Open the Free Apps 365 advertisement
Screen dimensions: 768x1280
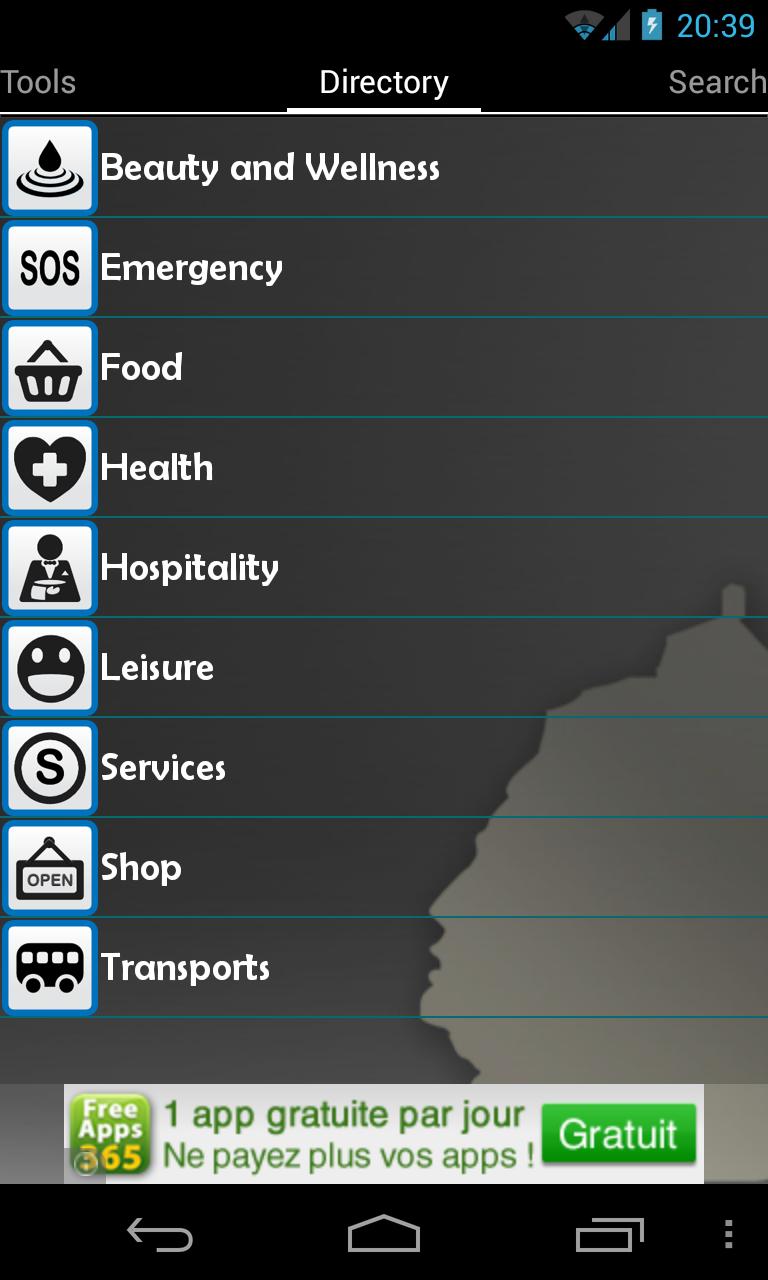pyautogui.click(x=383, y=1133)
